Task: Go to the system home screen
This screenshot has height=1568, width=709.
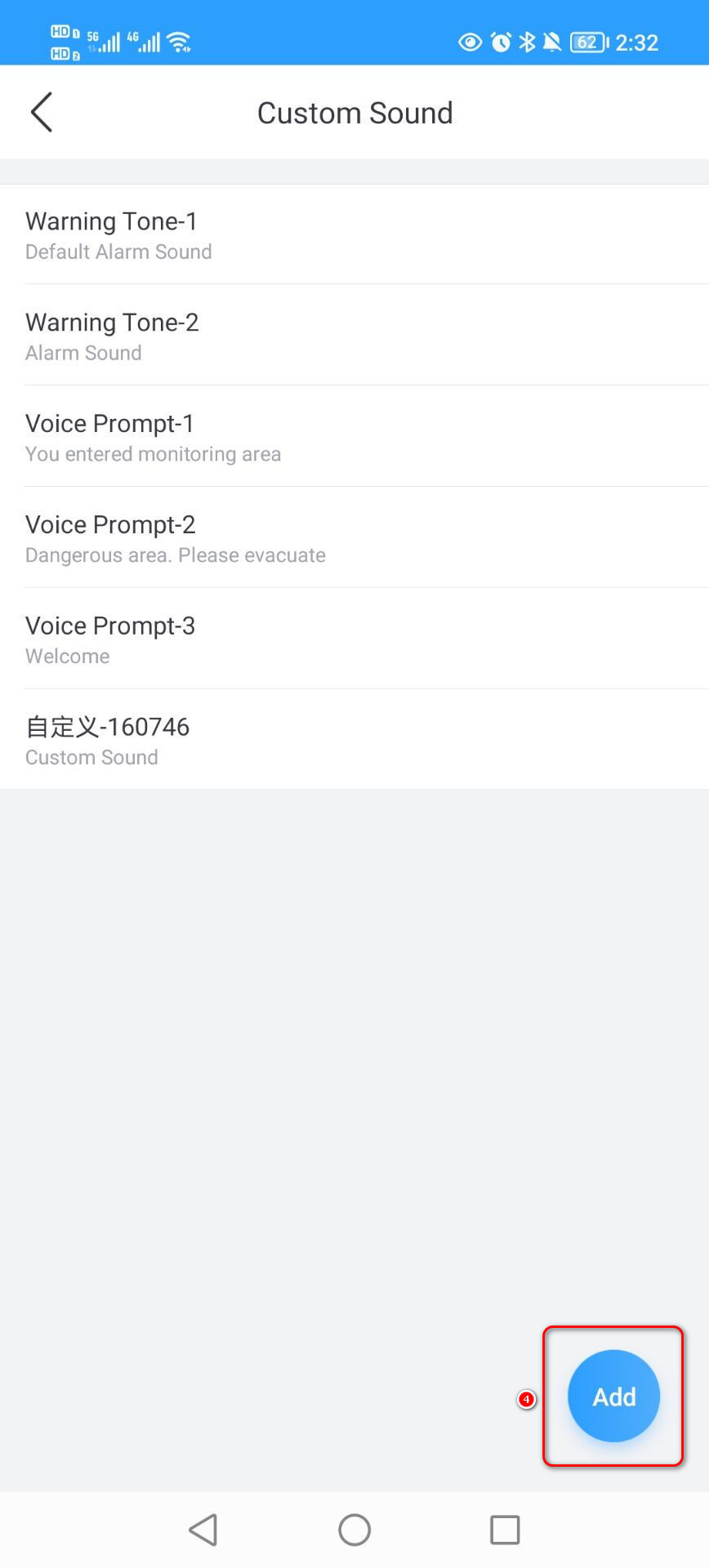Action: point(354,1530)
